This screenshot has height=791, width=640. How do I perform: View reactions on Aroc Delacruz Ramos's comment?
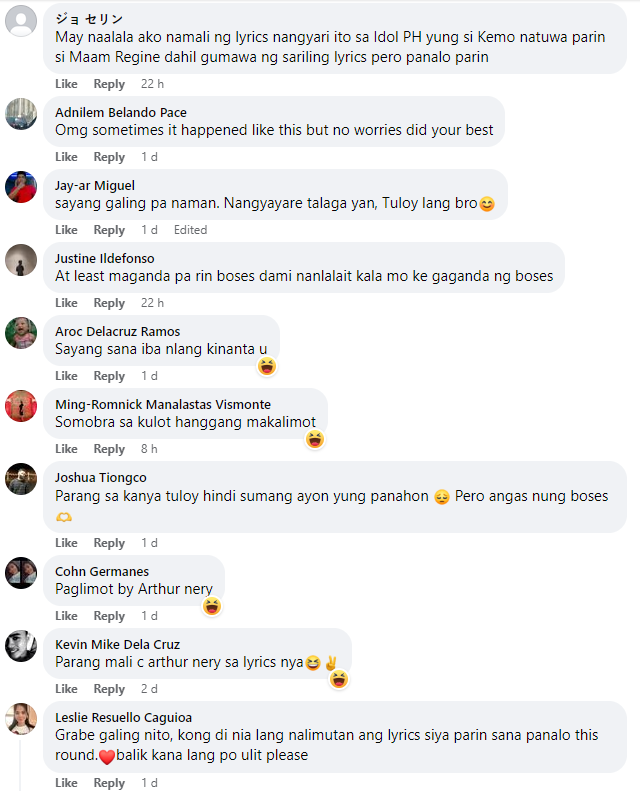(x=267, y=367)
